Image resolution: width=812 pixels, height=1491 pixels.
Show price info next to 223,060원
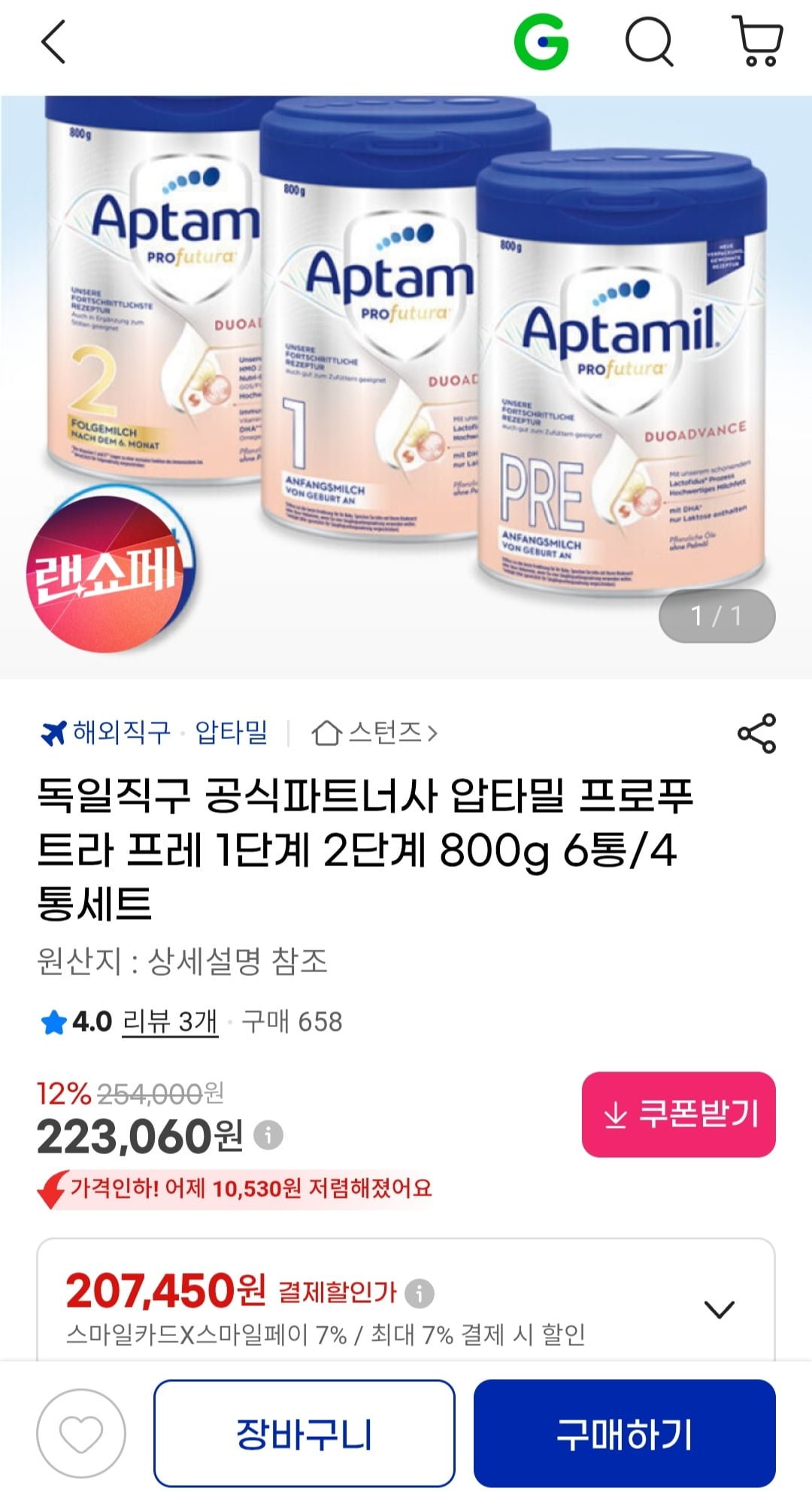click(268, 1135)
